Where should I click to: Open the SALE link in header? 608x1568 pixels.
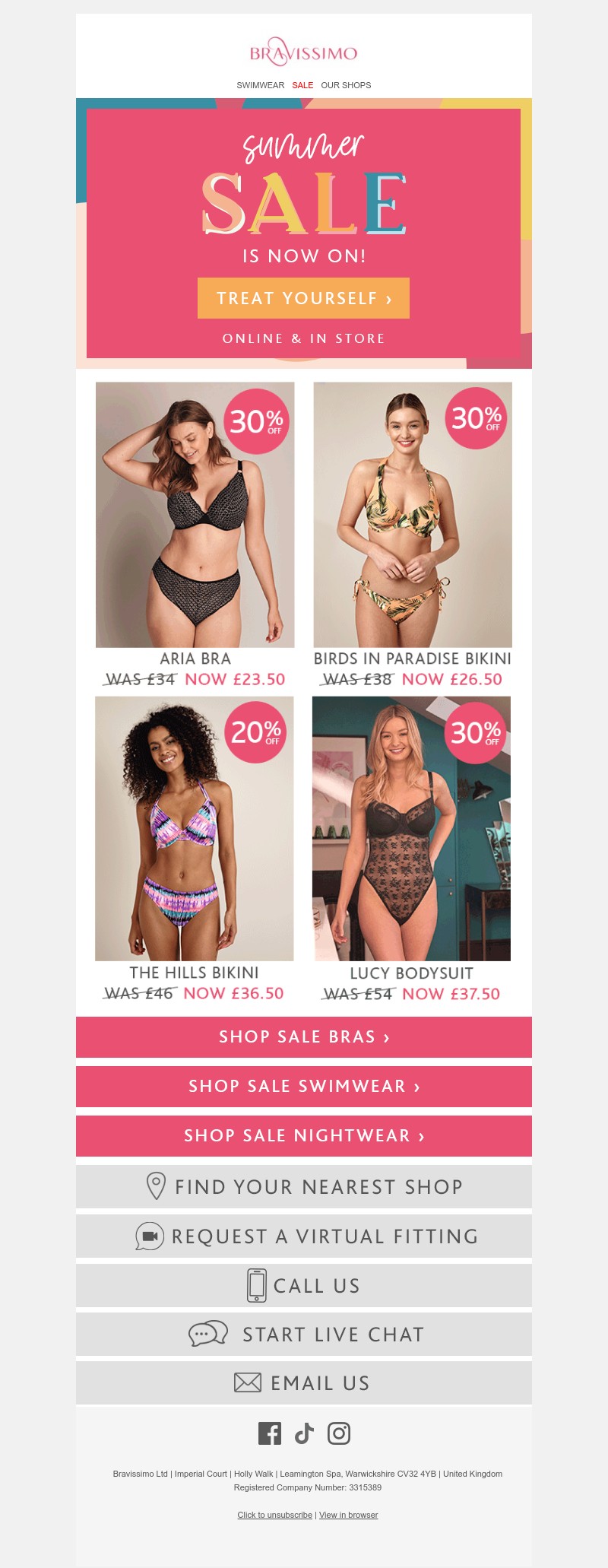point(302,85)
